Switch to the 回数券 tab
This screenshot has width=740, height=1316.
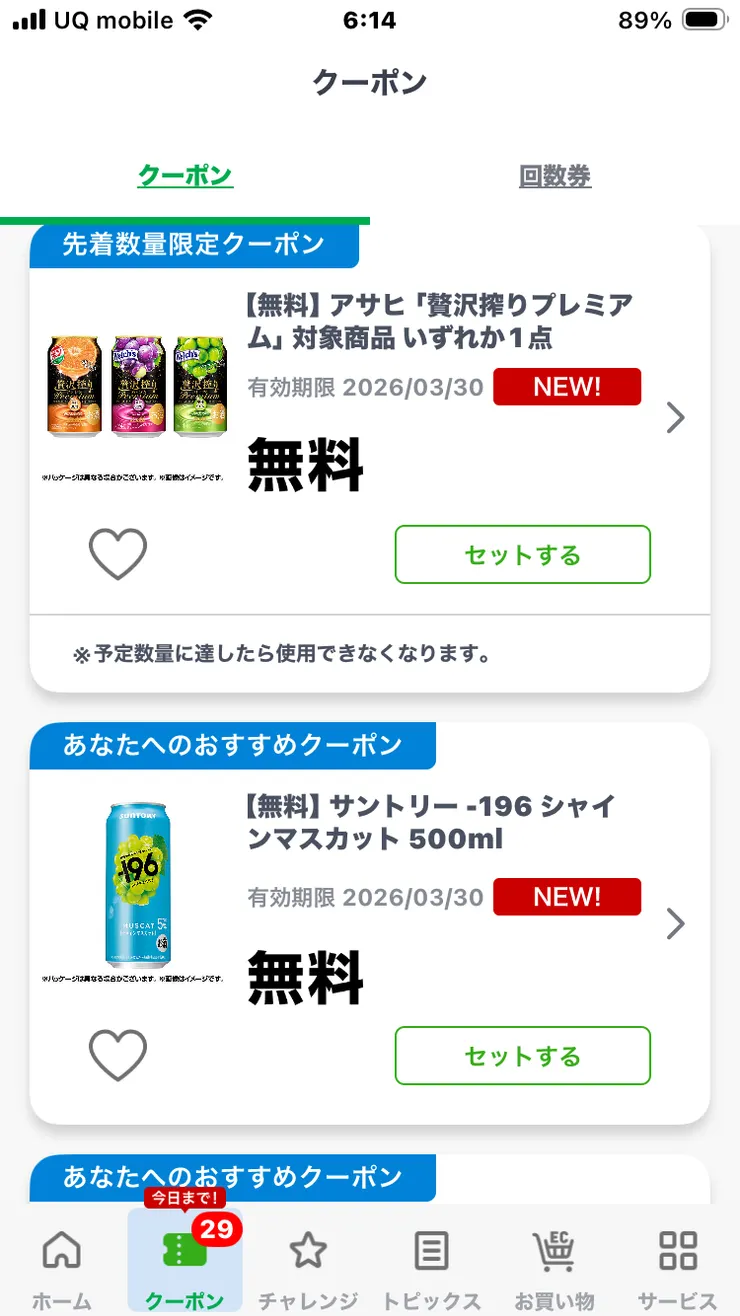click(555, 175)
